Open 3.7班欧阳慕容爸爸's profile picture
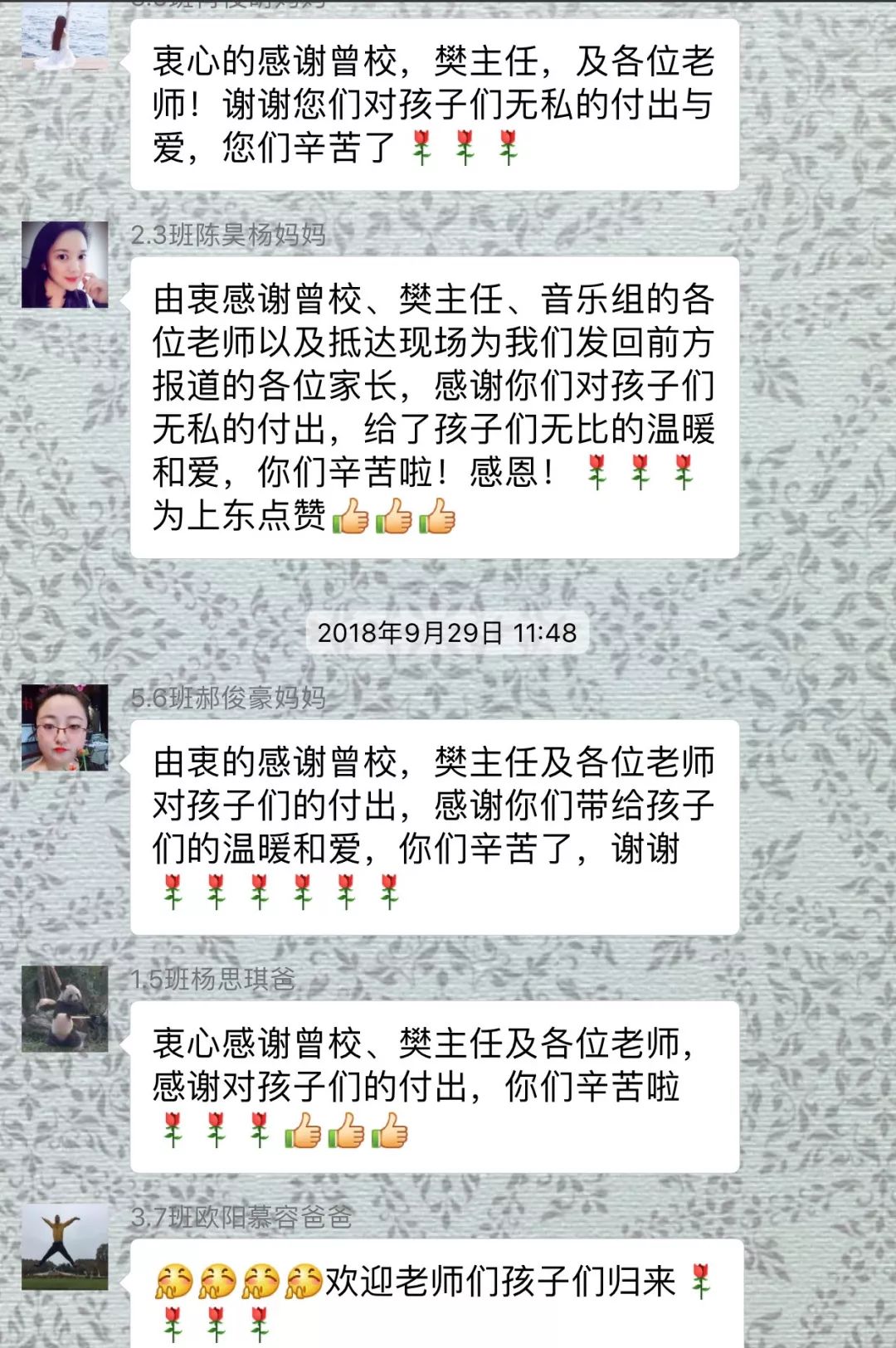The width and height of the screenshot is (896, 1348). [x=65, y=1248]
